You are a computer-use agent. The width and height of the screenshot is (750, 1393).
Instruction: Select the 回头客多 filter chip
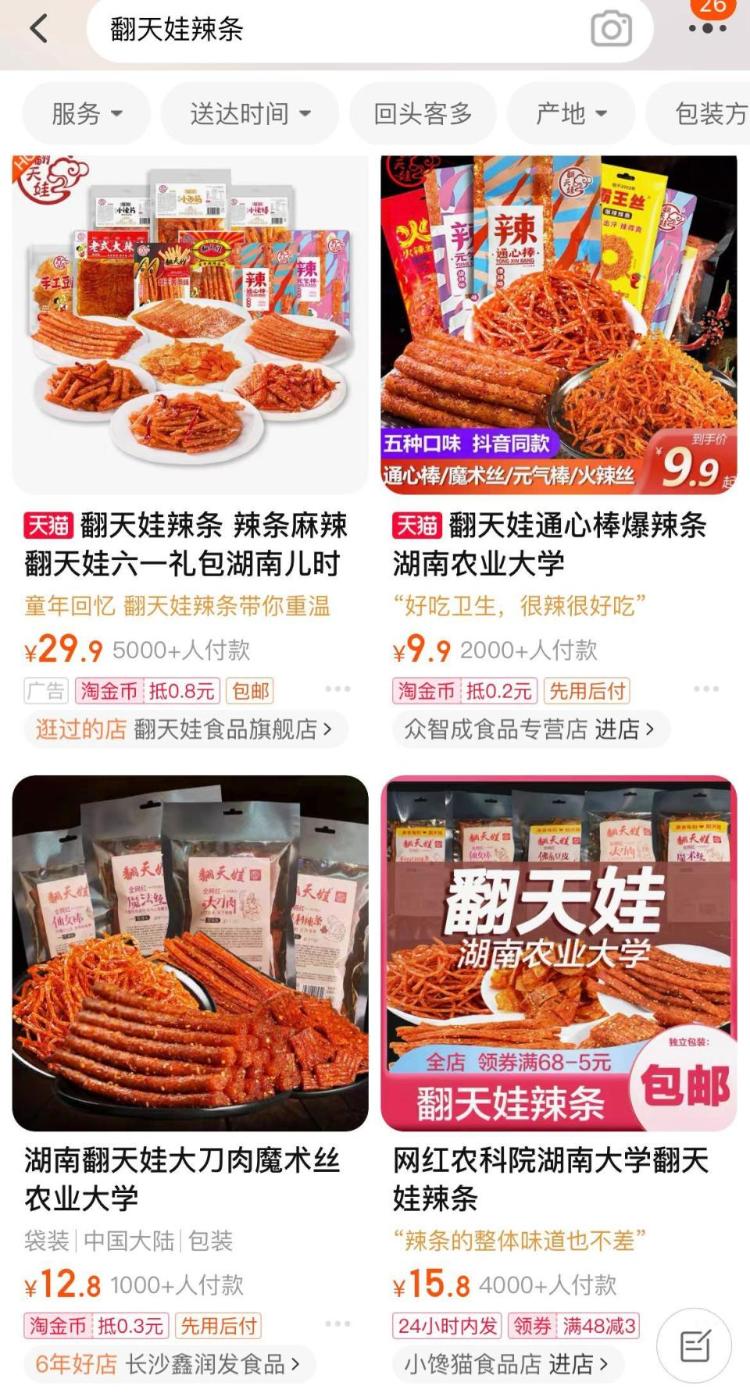tap(422, 114)
